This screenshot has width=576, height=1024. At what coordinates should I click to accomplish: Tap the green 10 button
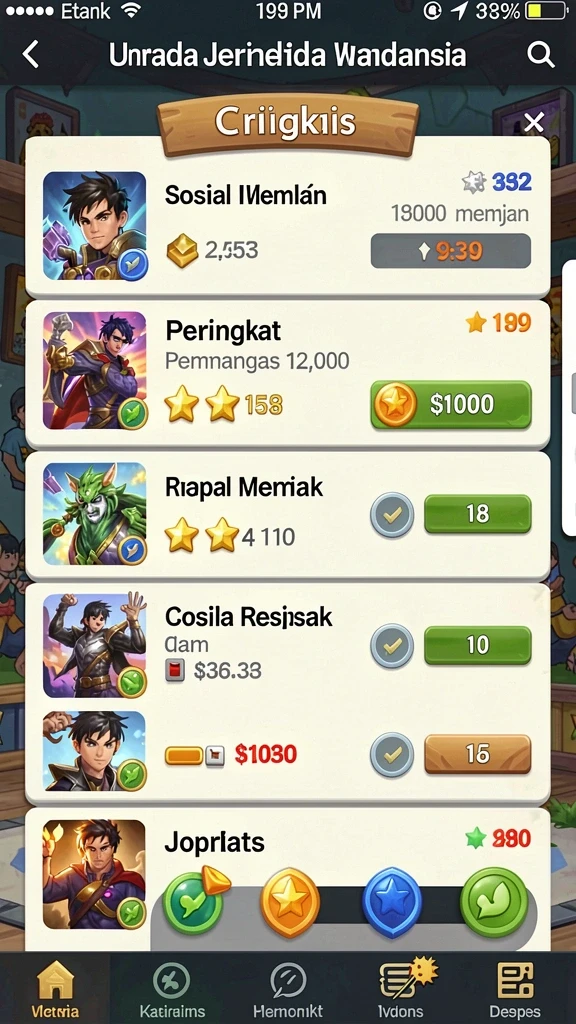[477, 645]
